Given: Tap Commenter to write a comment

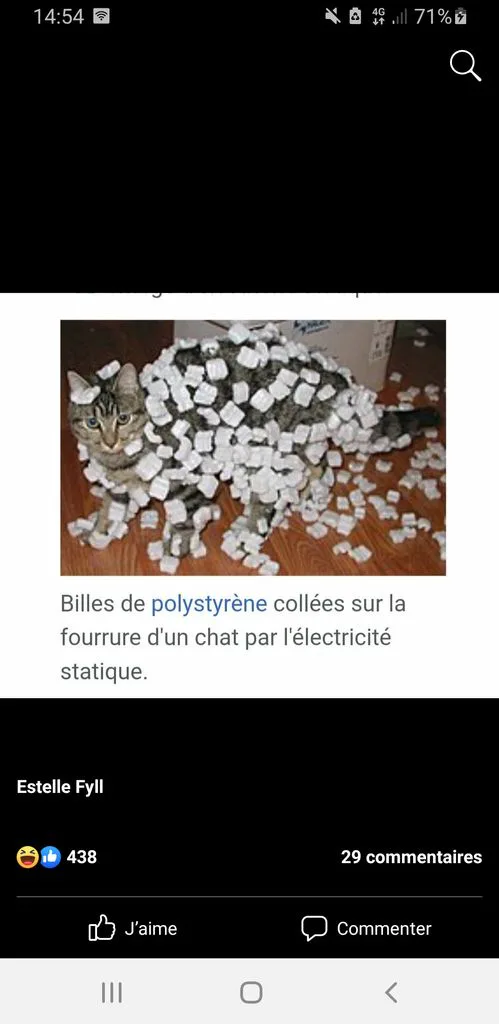Looking at the screenshot, I should pyautogui.click(x=366, y=928).
